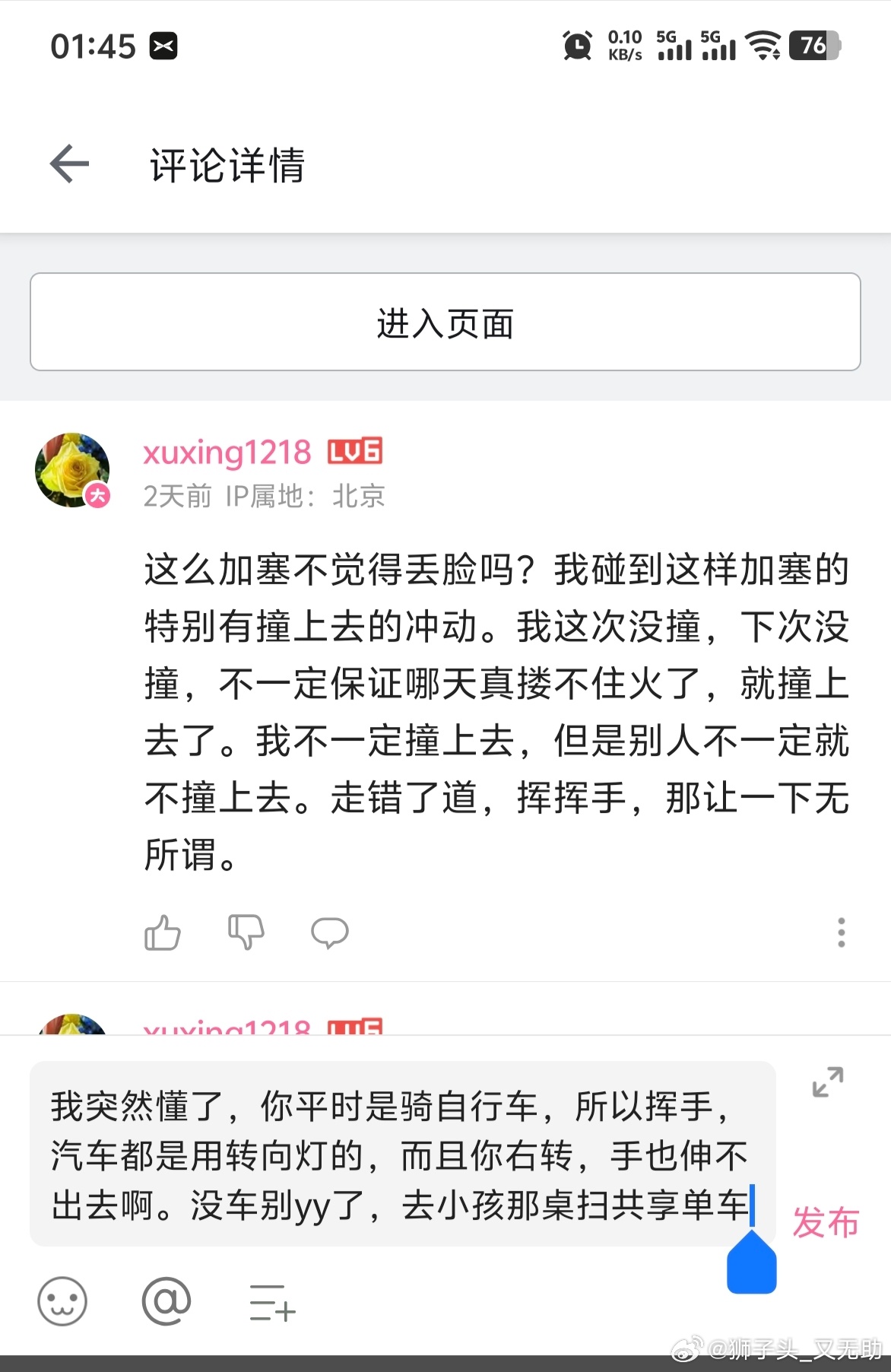This screenshot has width=891, height=1372.
Task: Open reply via the comment bubble icon
Action: point(330,933)
